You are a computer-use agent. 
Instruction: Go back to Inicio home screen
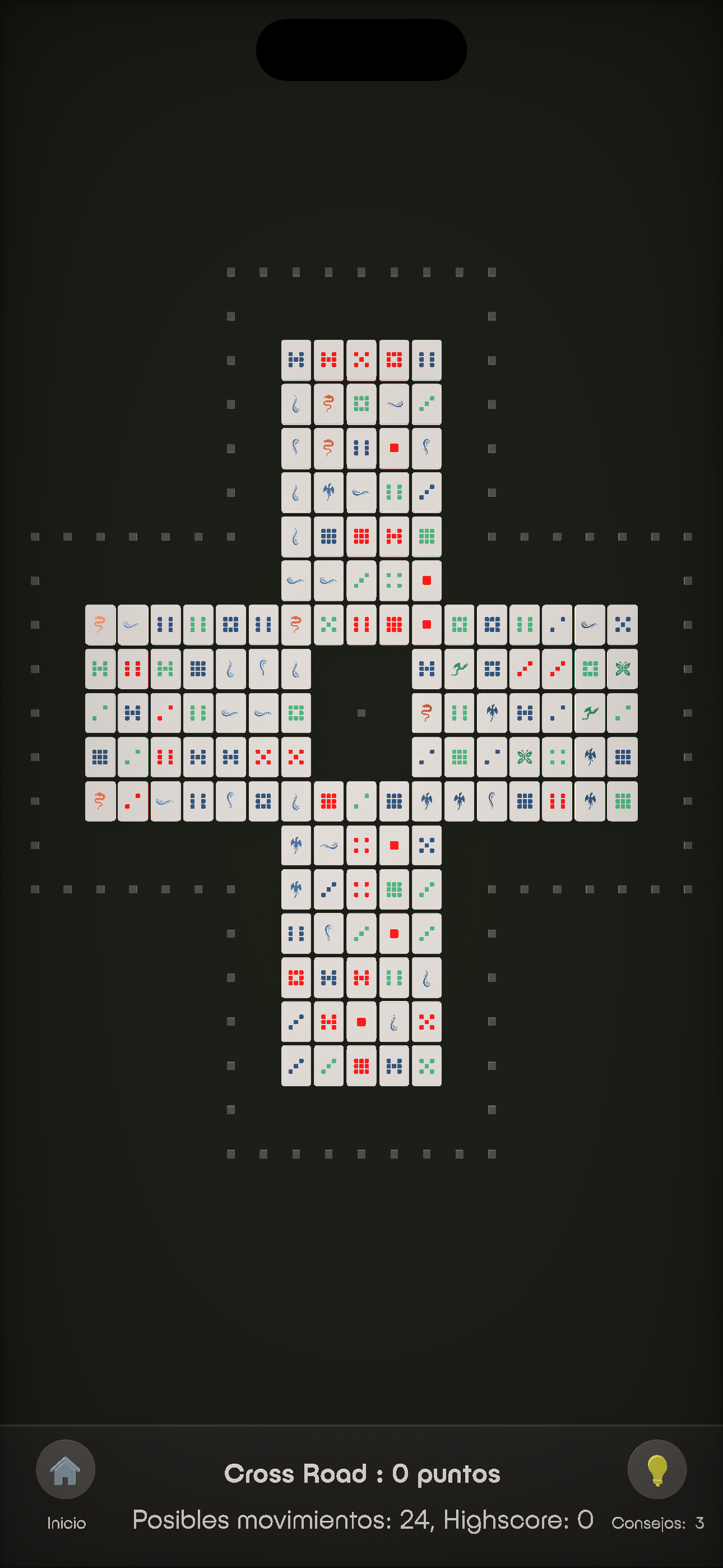65,1469
